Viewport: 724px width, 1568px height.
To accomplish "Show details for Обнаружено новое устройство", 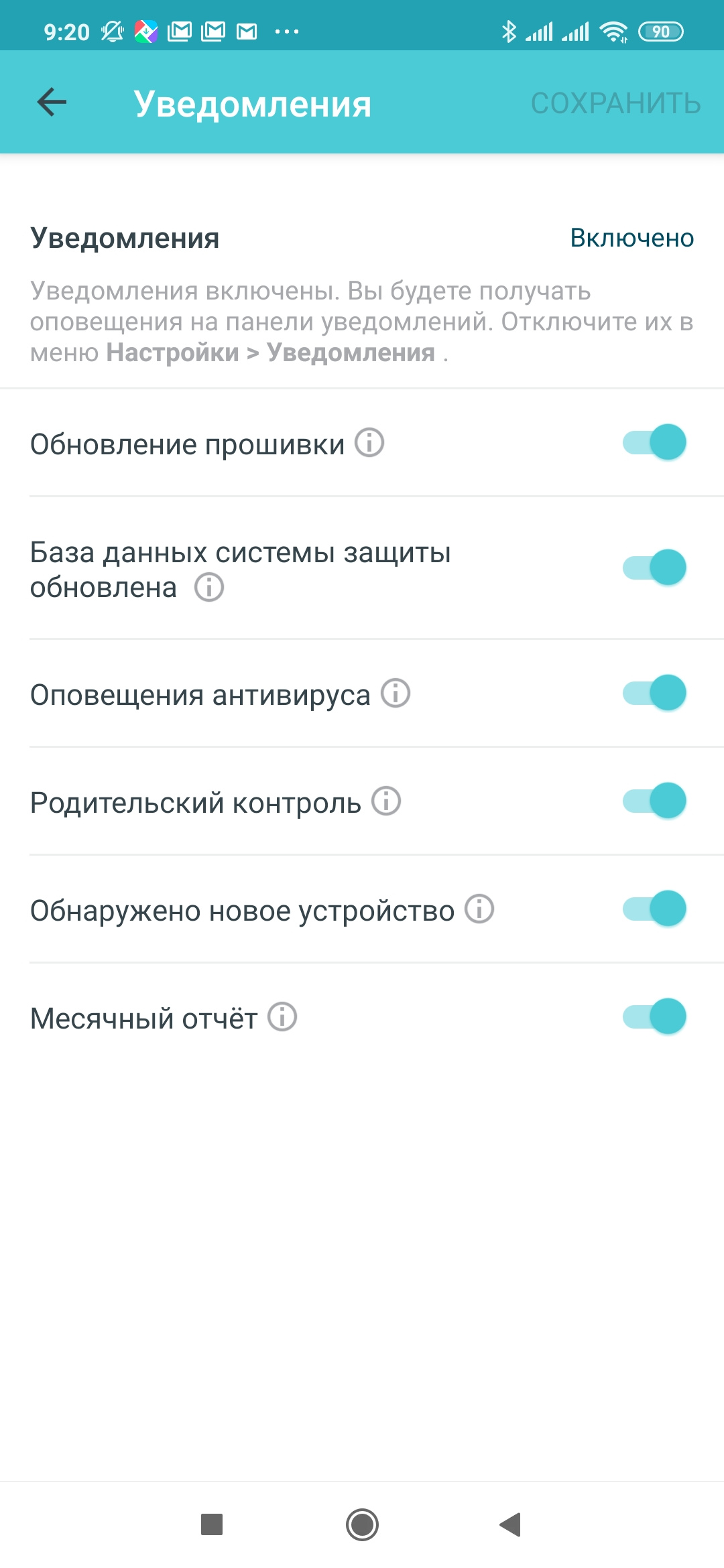I will (479, 909).
